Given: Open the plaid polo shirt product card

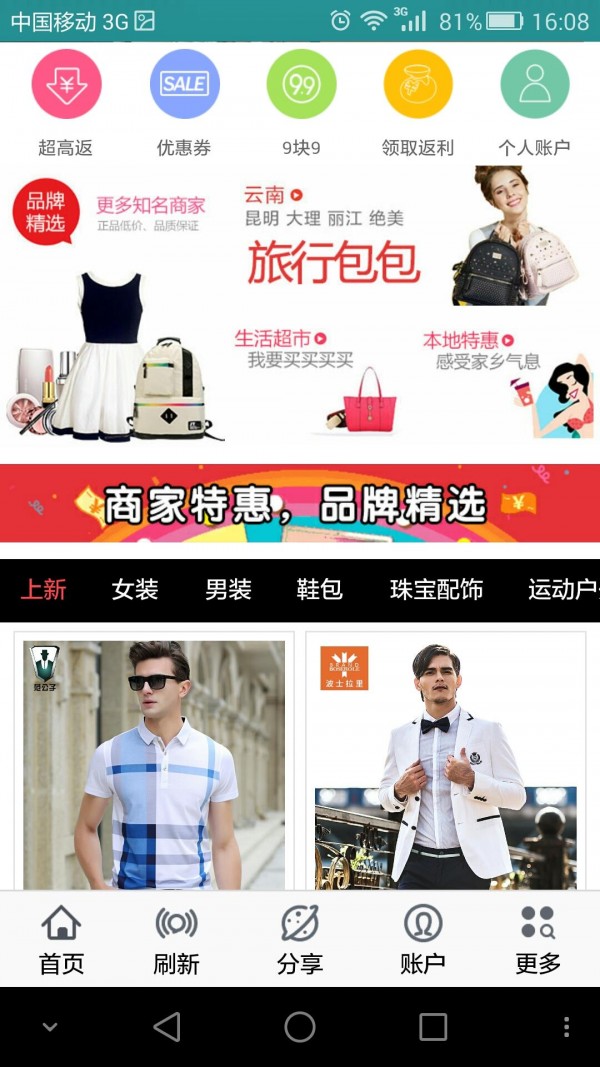Looking at the screenshot, I should coord(154,765).
